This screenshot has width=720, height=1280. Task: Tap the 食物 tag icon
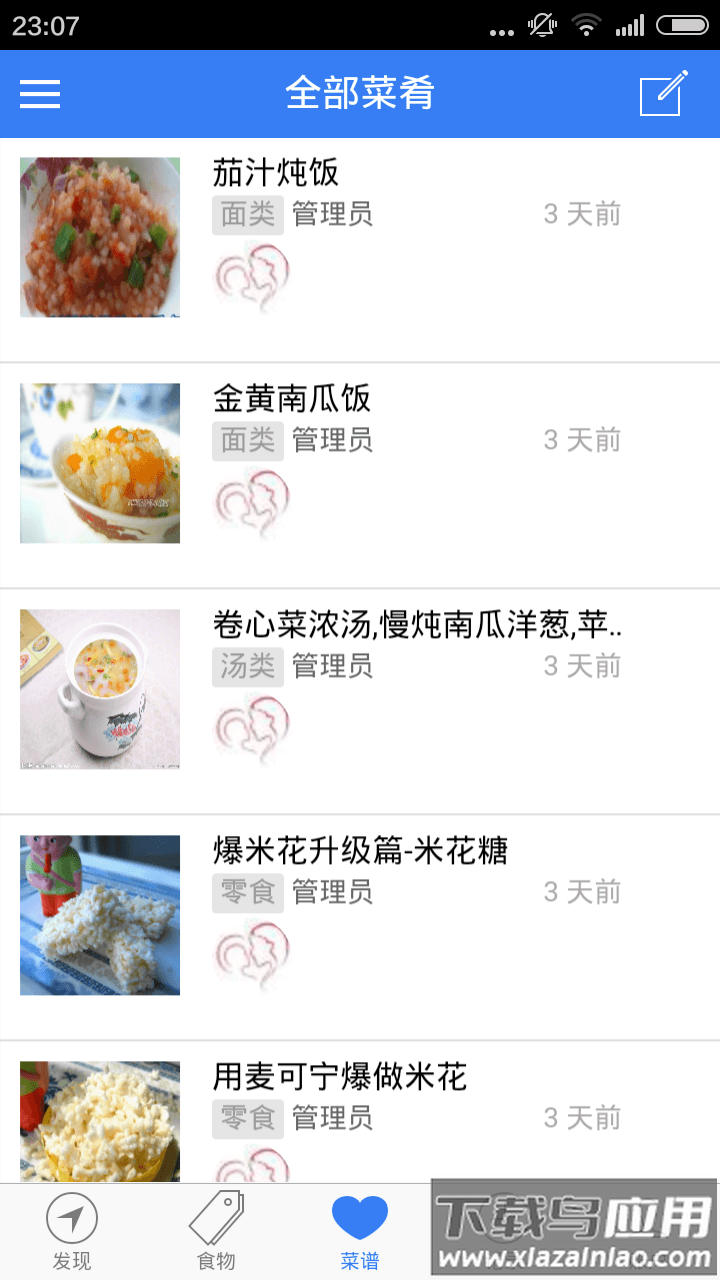(215, 1219)
